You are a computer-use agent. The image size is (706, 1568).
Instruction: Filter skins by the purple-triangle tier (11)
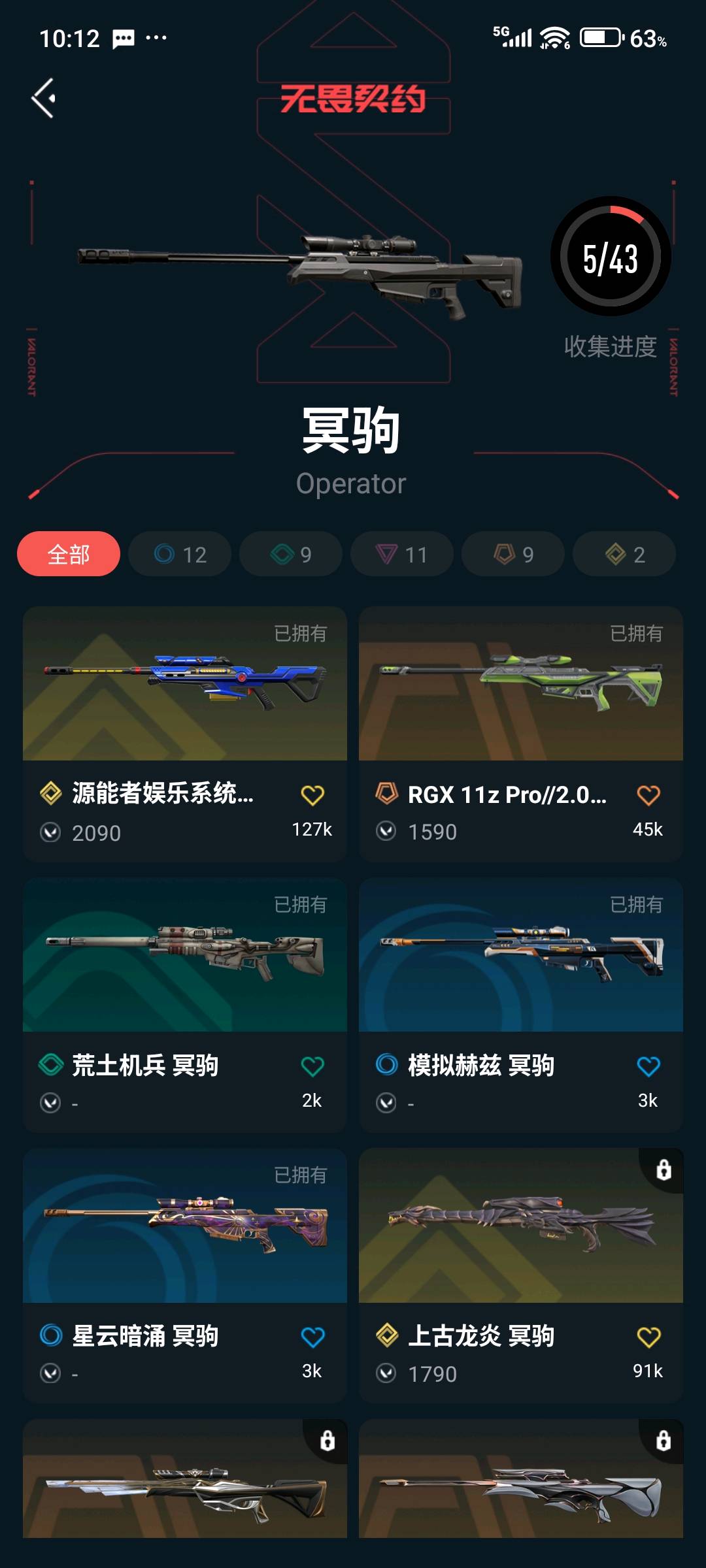402,554
